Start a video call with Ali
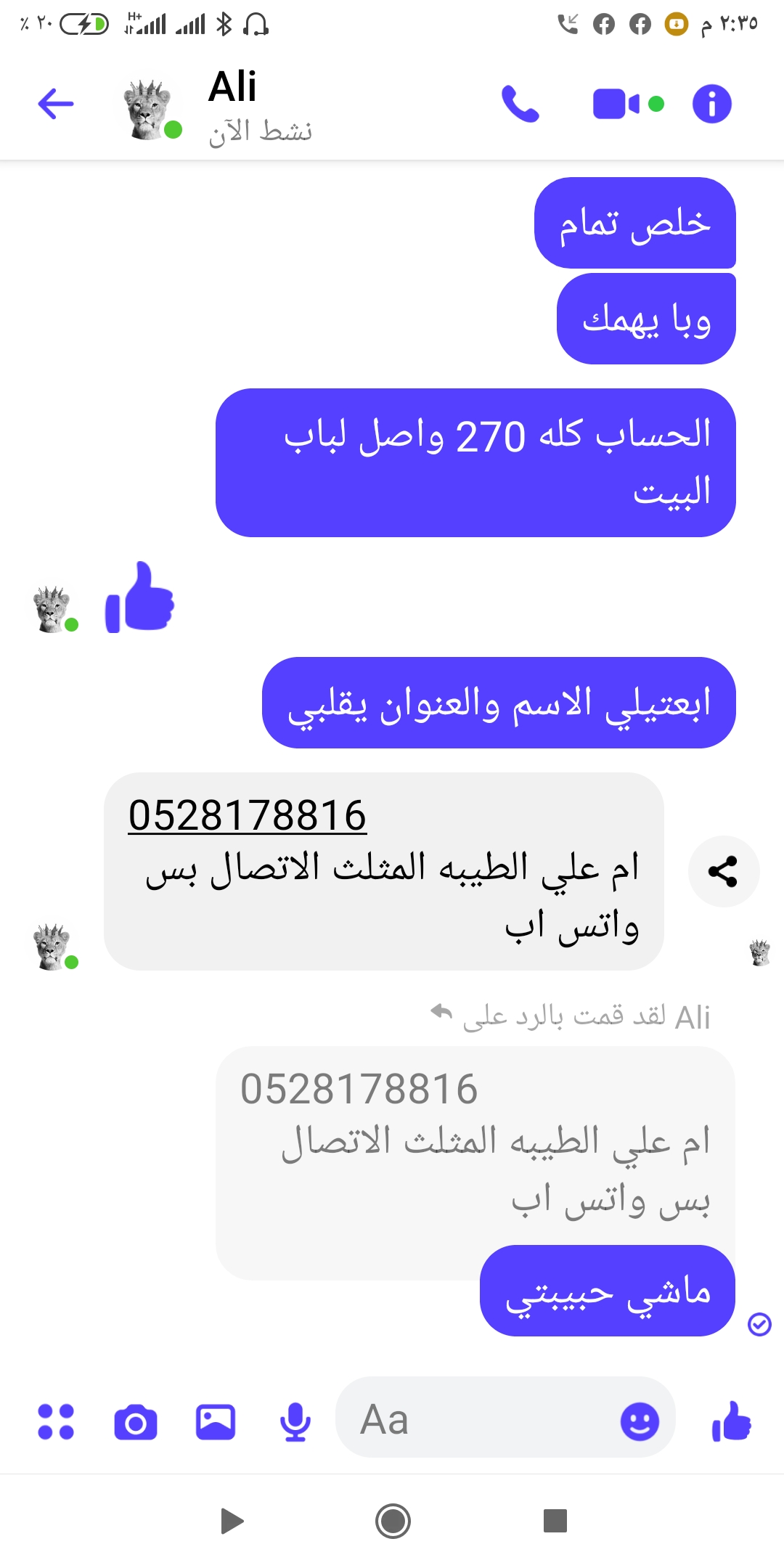This screenshot has width=784, height=1568. click(616, 104)
